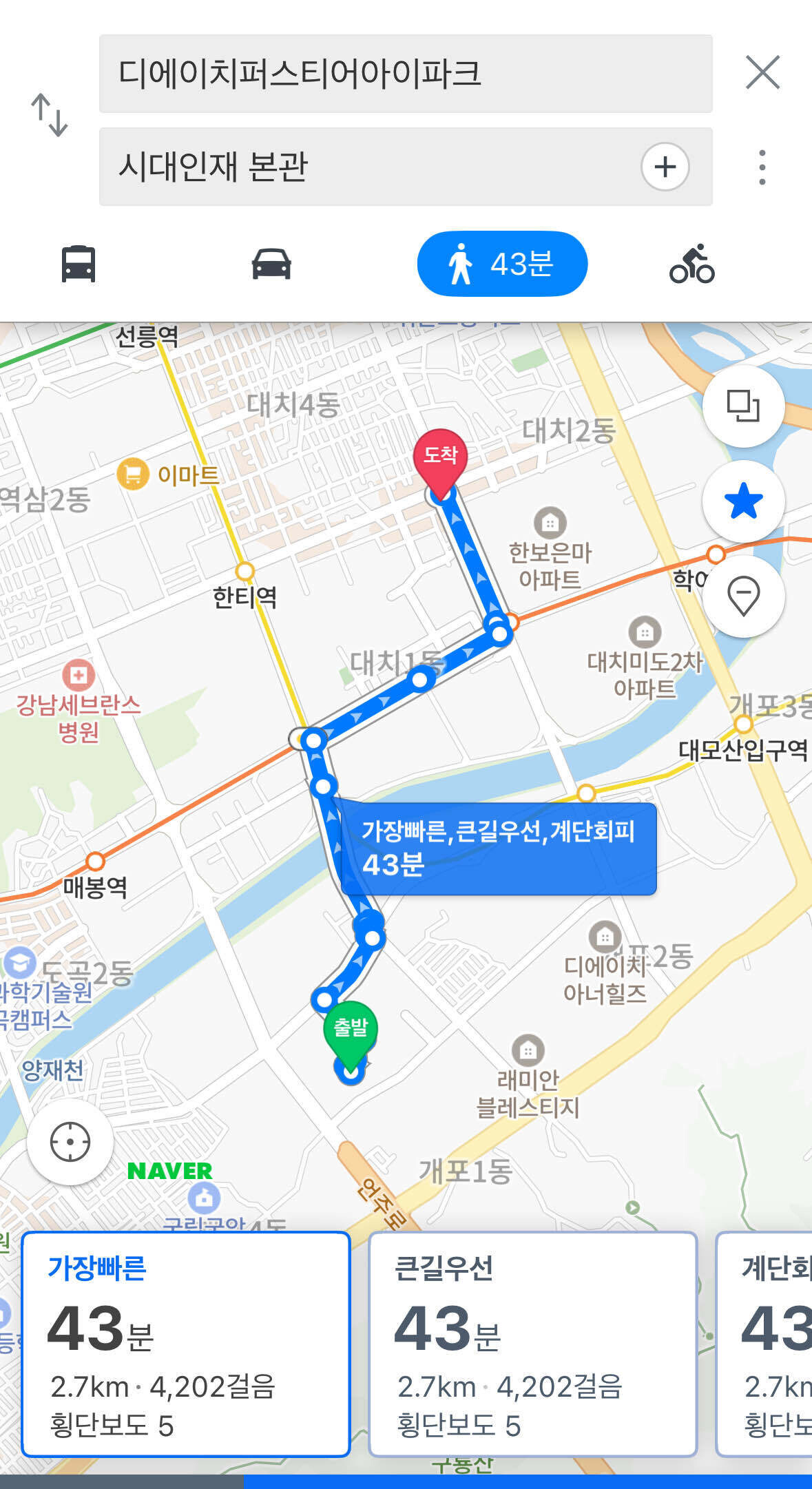Clear the route with the X button
The width and height of the screenshot is (812, 1489).
pyautogui.click(x=764, y=73)
